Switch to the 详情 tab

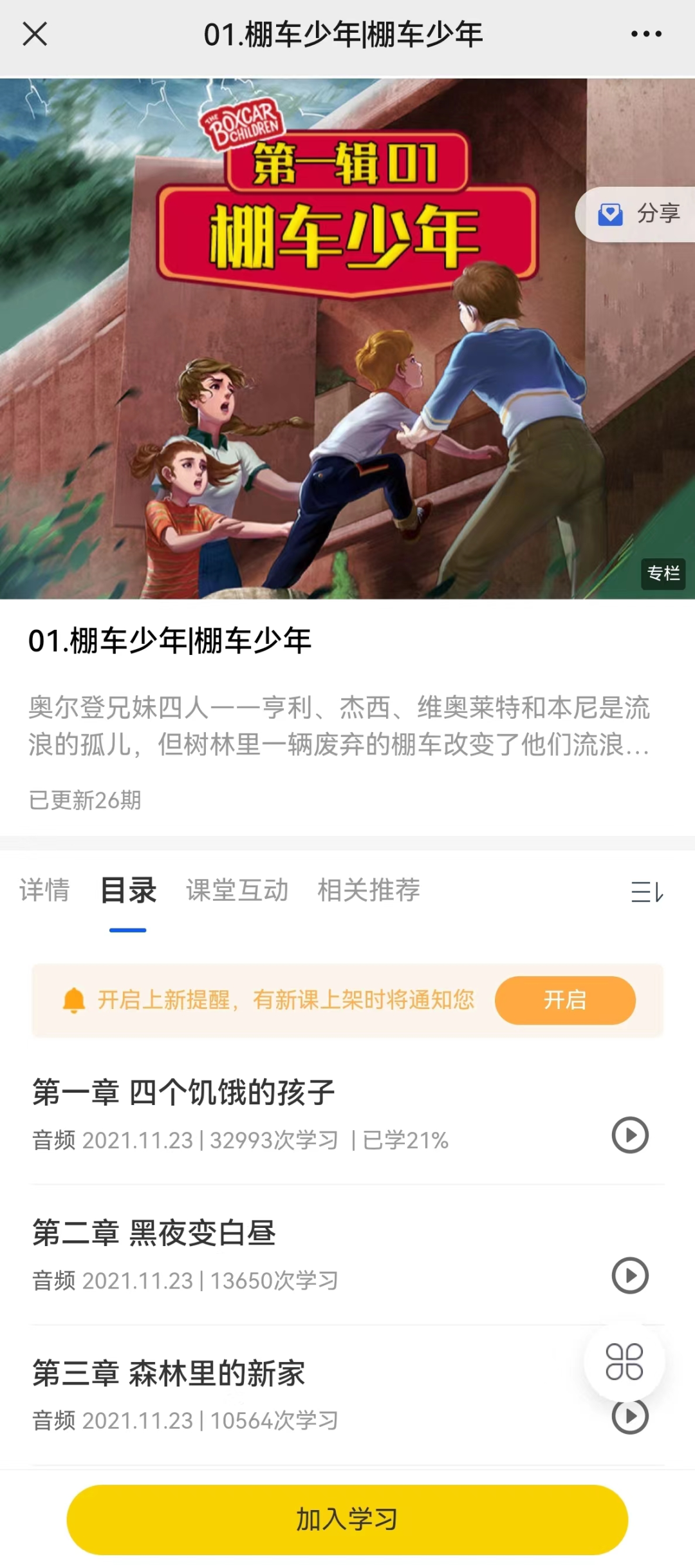point(44,891)
